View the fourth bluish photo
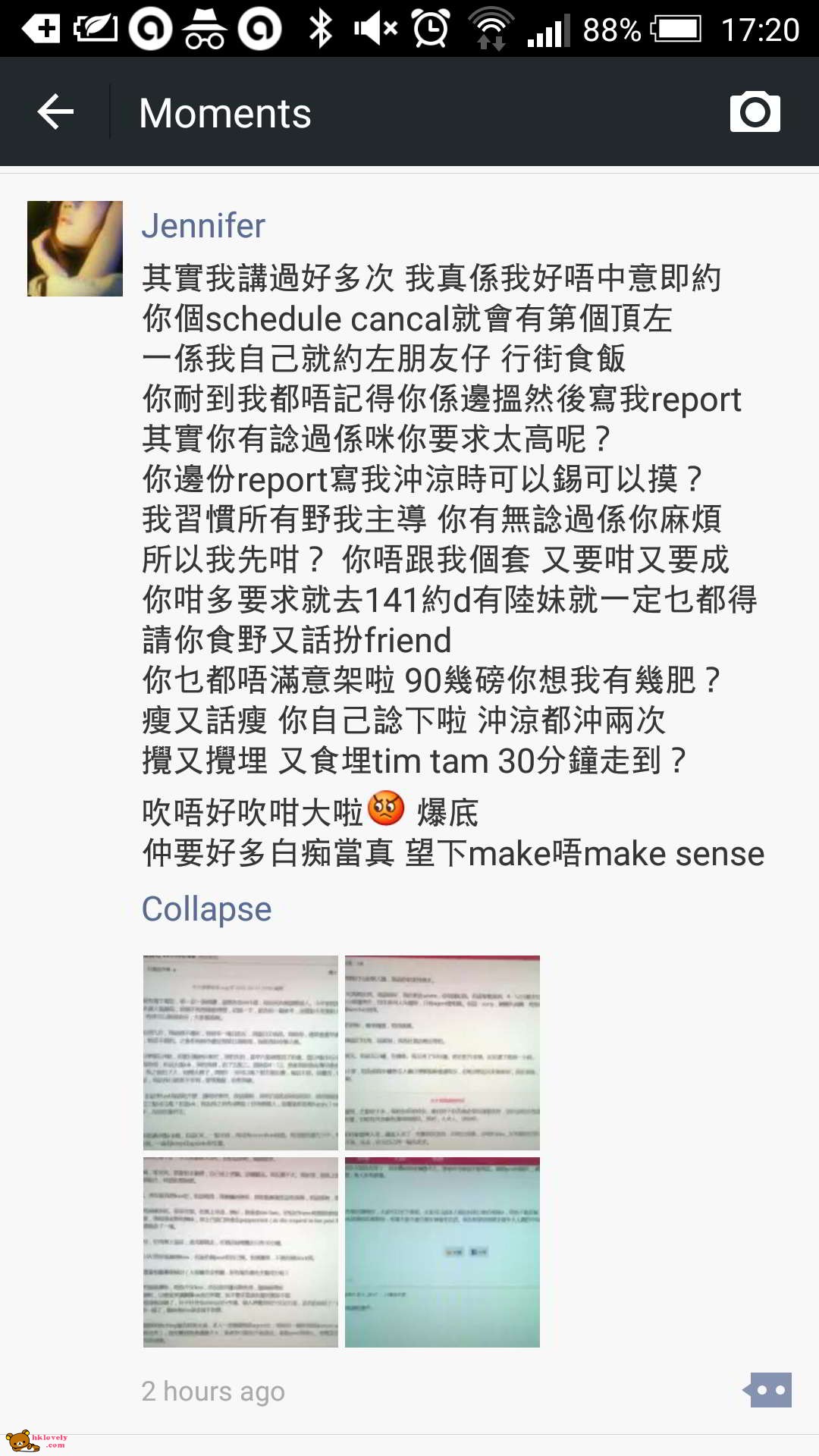 tap(442, 1252)
